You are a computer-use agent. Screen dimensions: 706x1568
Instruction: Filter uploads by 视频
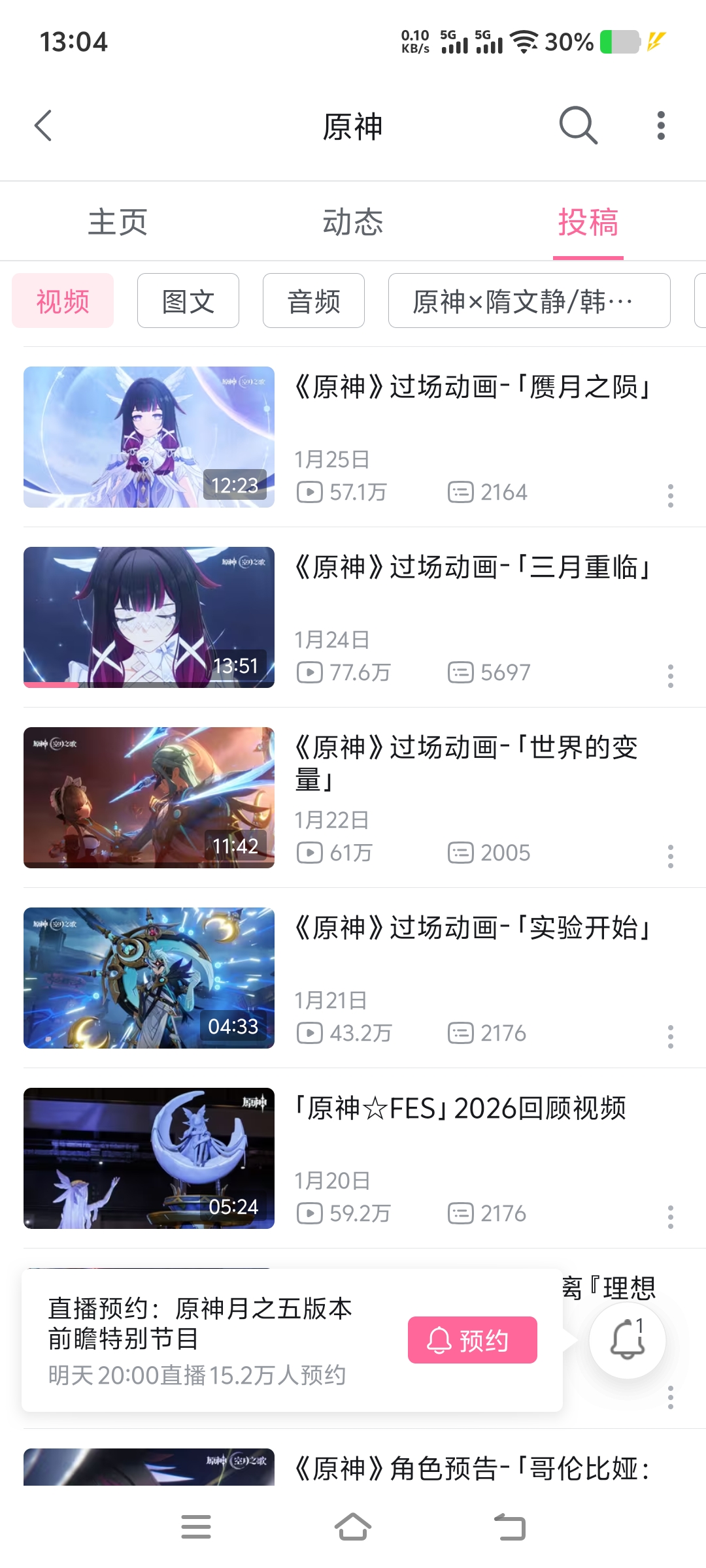pyautogui.click(x=63, y=301)
